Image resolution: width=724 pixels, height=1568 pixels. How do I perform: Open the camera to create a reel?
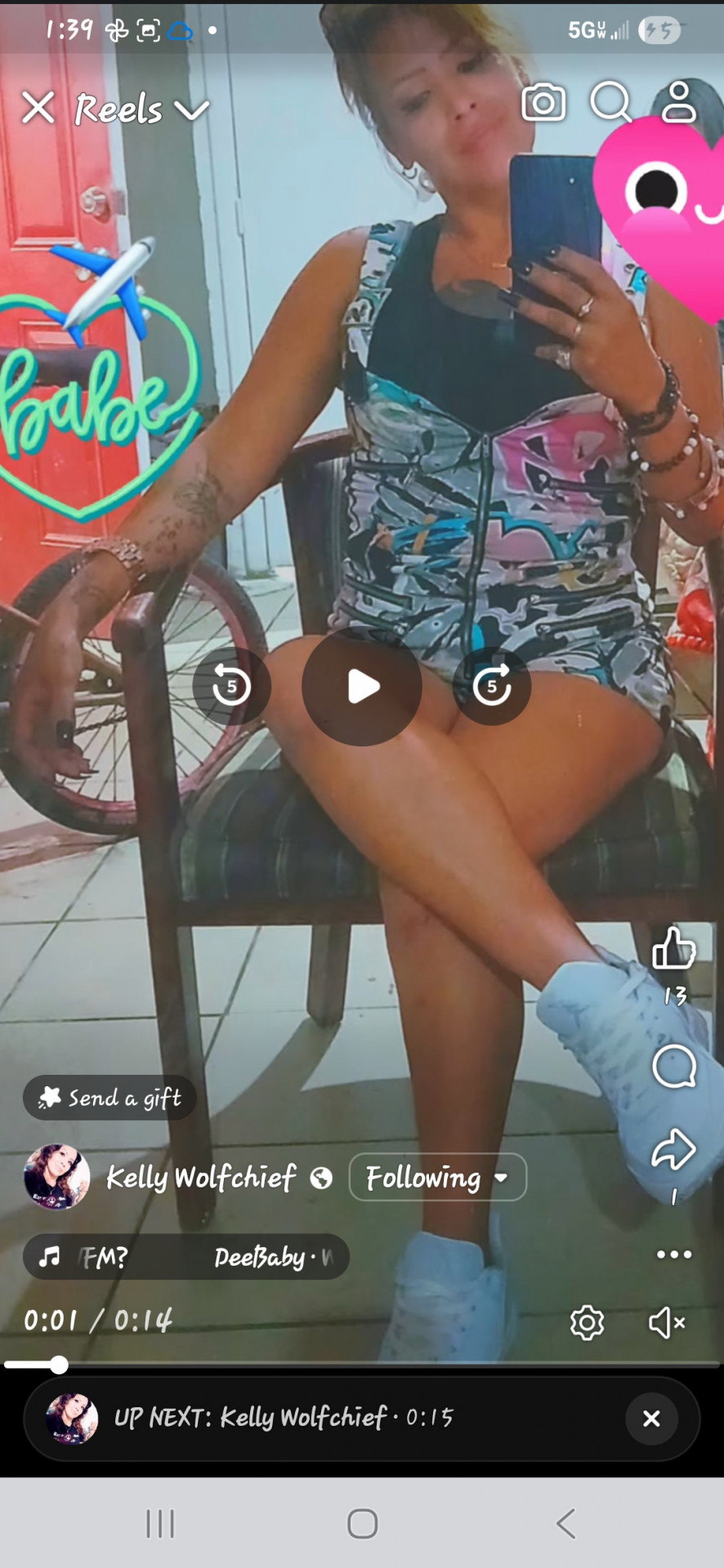543,103
